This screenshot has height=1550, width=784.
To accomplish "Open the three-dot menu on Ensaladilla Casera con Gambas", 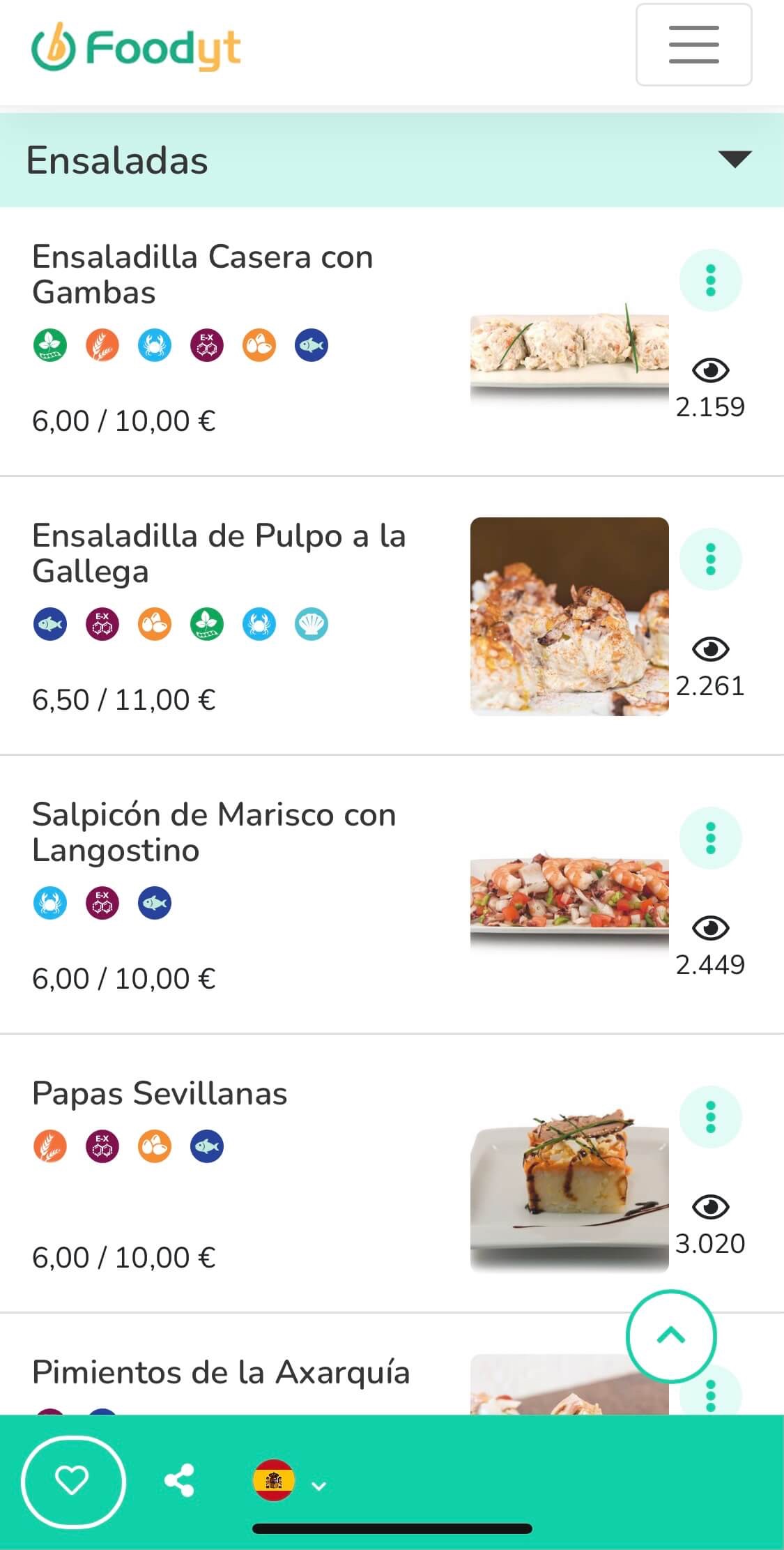I will click(710, 280).
